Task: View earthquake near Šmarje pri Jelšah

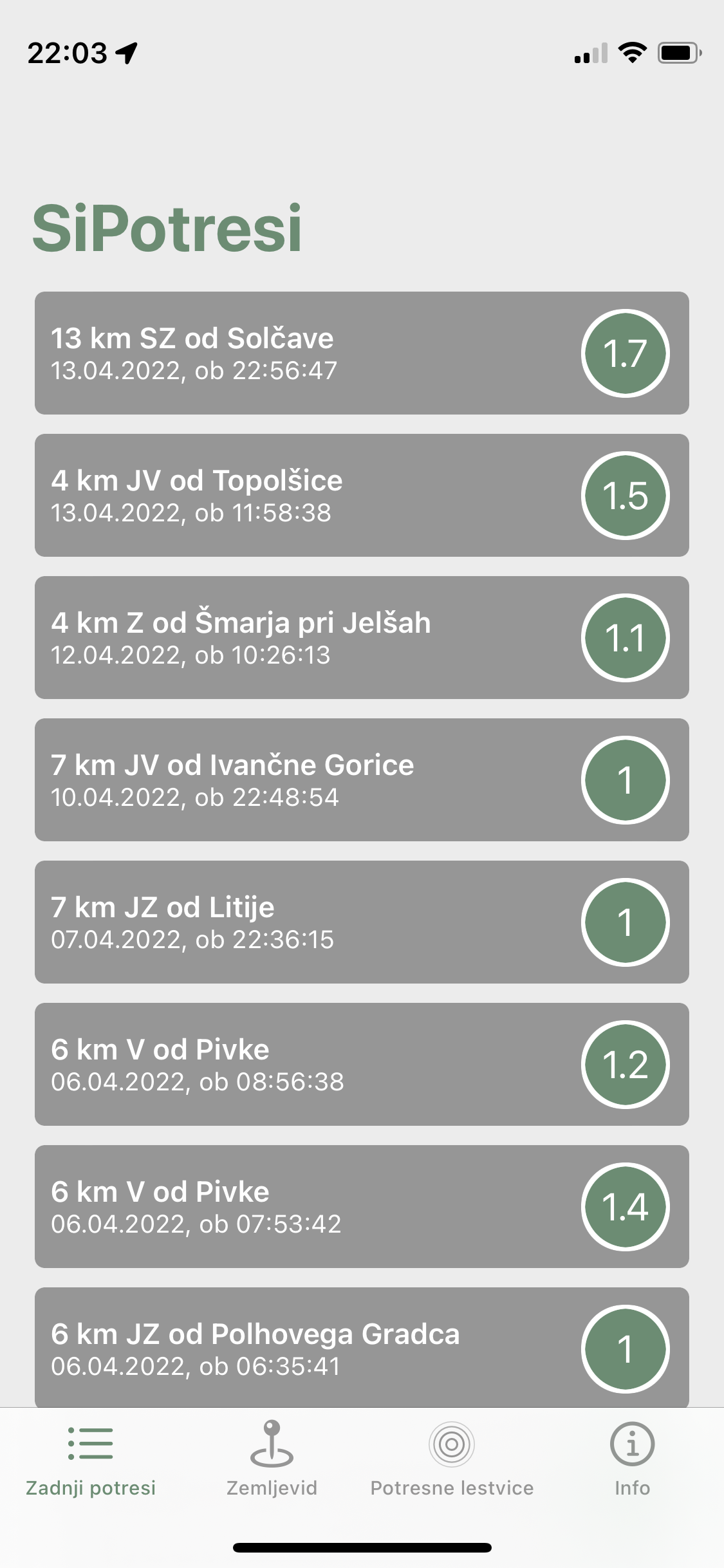Action: point(360,637)
